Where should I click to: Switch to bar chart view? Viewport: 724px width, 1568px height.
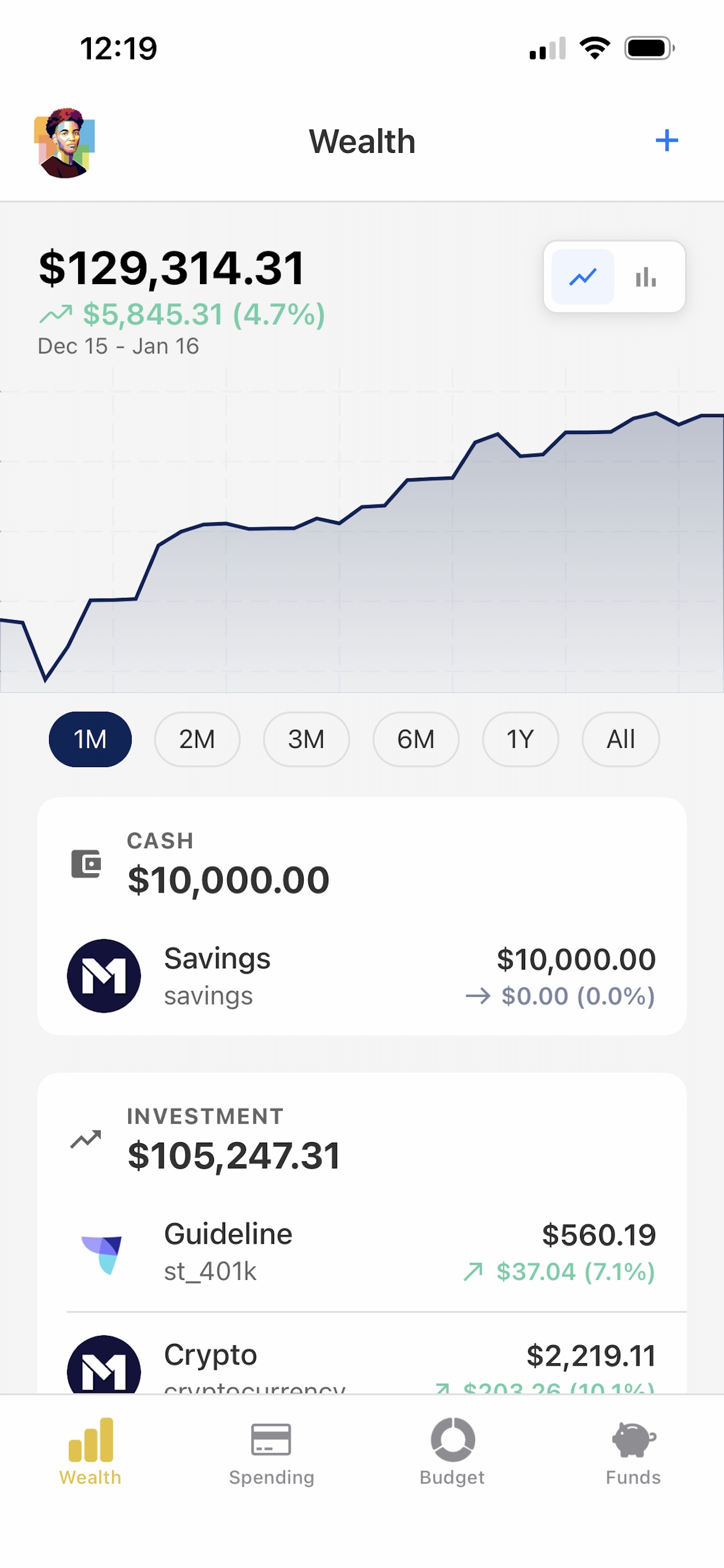coord(645,277)
